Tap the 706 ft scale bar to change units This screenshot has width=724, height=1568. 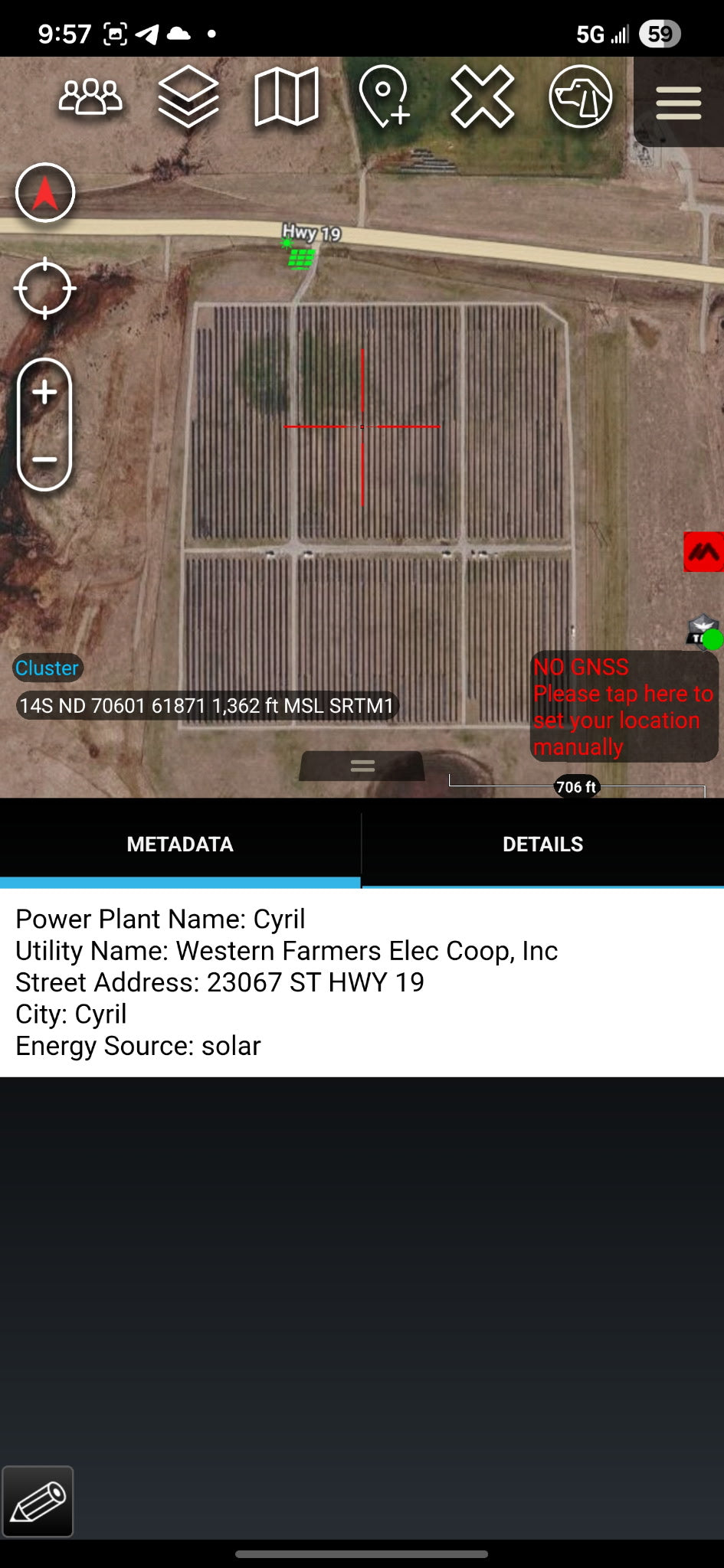[x=575, y=786]
